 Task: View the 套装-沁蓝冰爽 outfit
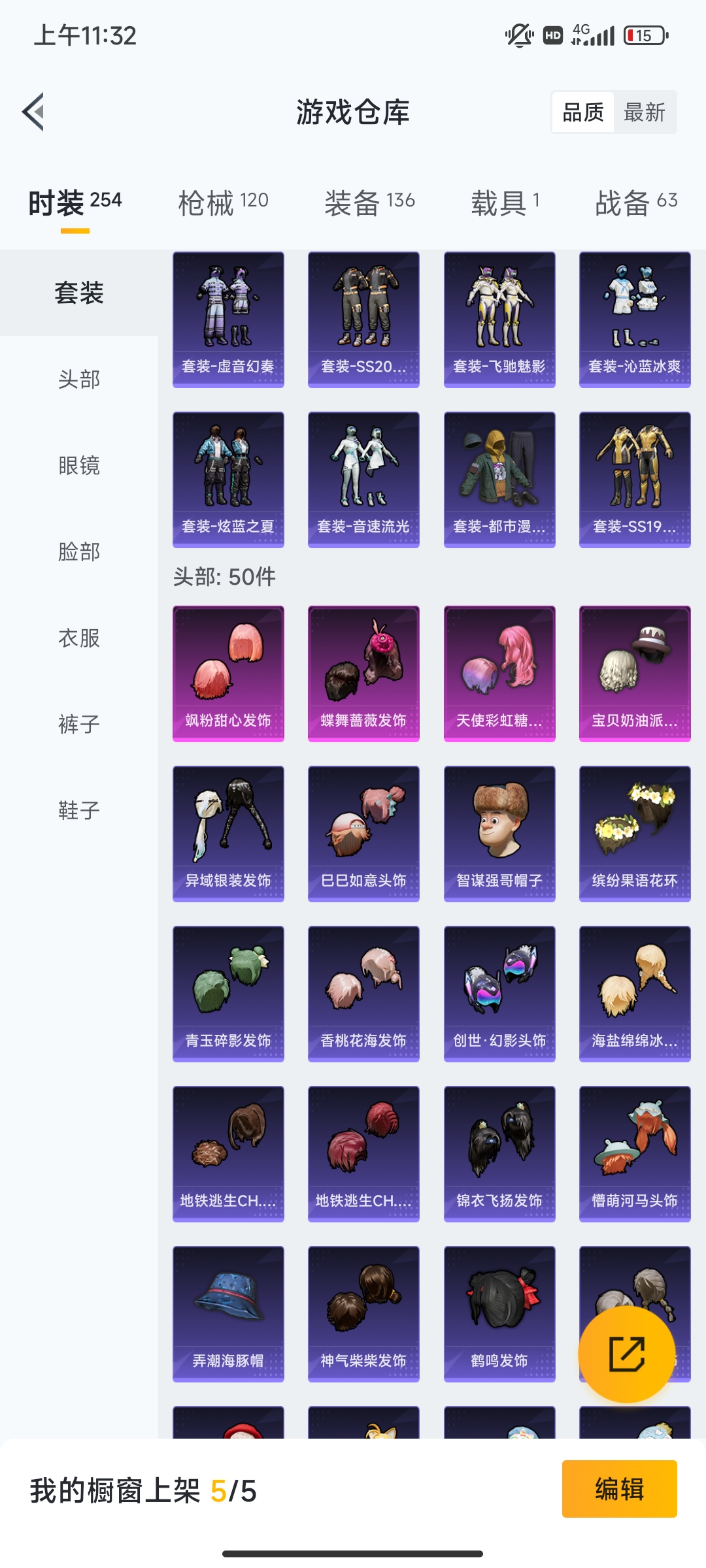point(635,319)
